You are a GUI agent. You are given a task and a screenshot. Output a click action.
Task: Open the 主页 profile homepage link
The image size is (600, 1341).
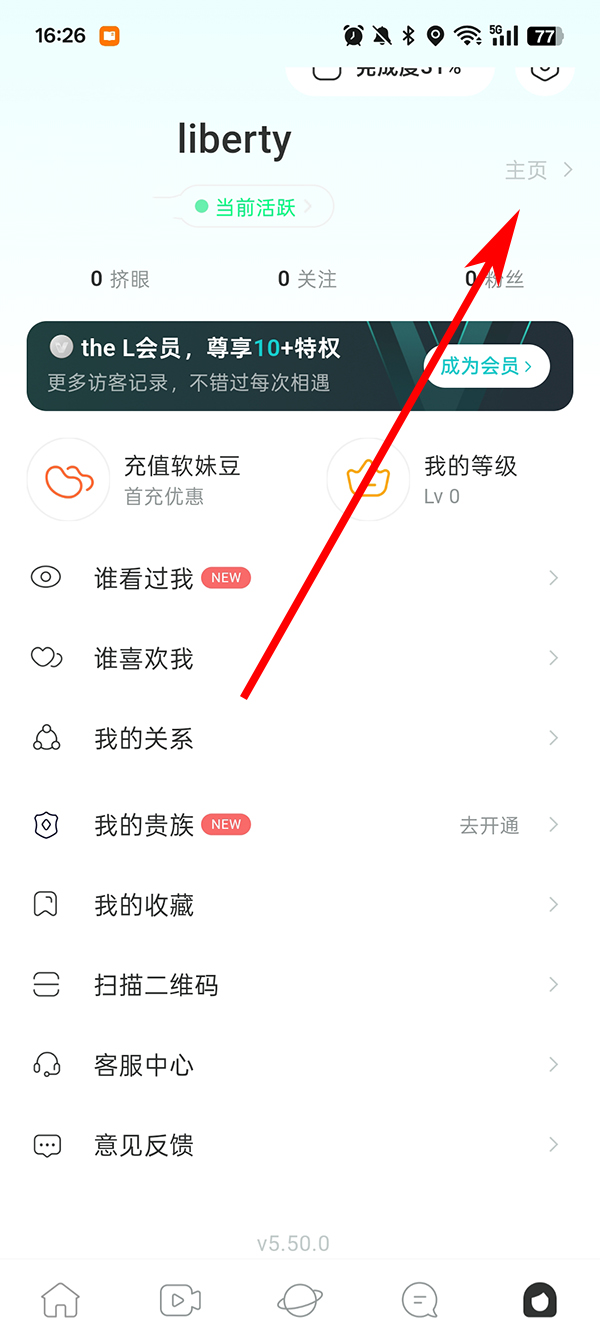(x=538, y=171)
